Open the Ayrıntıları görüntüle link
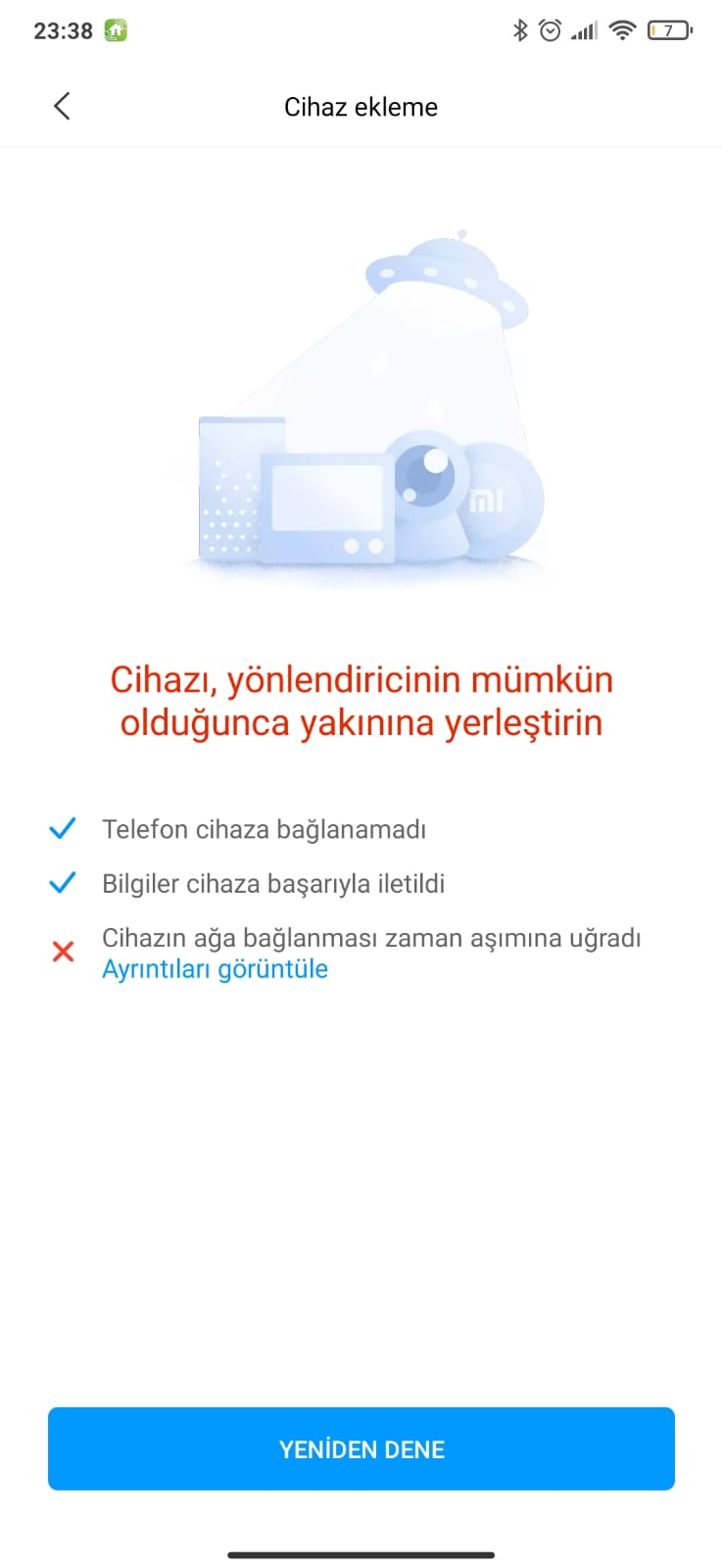 point(215,969)
